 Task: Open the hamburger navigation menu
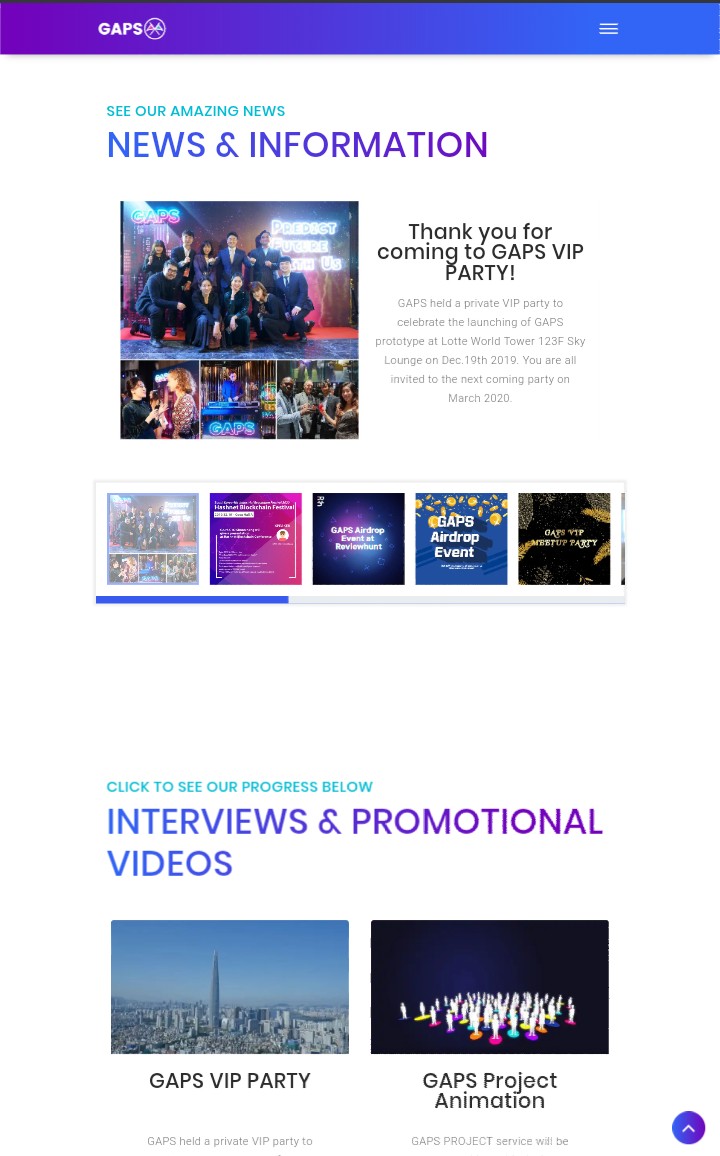pyautogui.click(x=608, y=29)
